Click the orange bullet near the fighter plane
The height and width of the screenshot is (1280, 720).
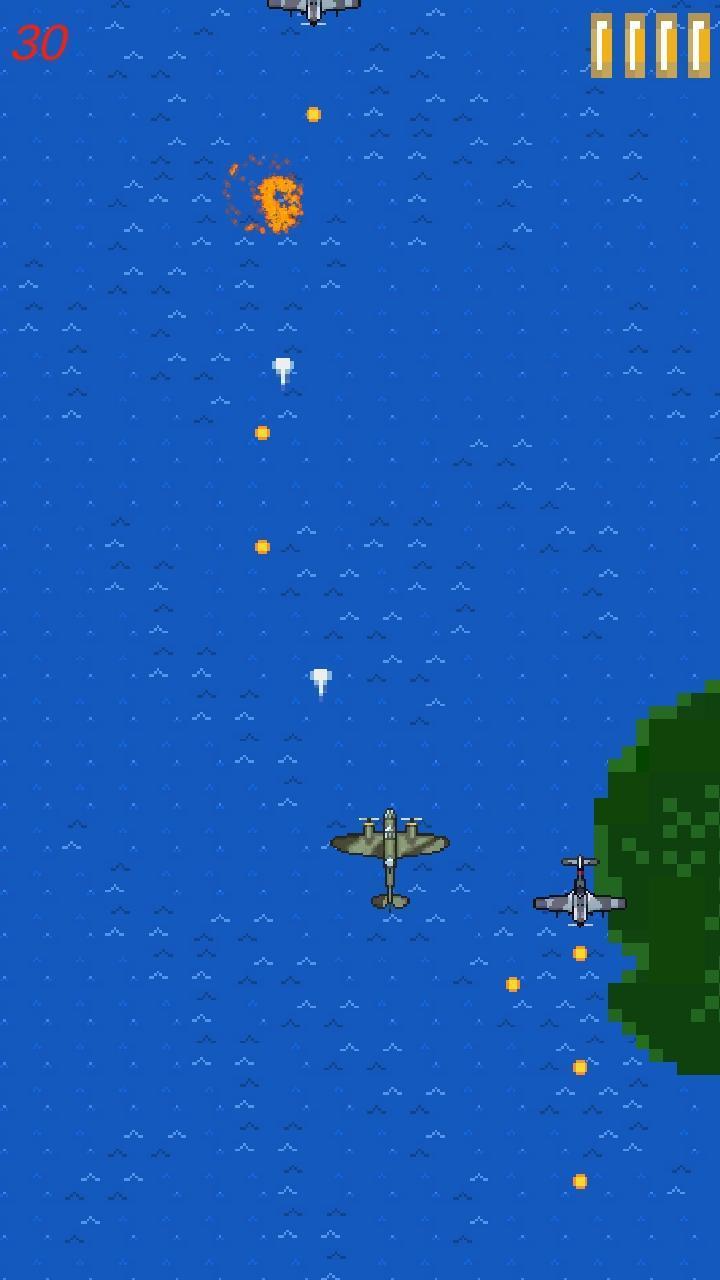[514, 983]
